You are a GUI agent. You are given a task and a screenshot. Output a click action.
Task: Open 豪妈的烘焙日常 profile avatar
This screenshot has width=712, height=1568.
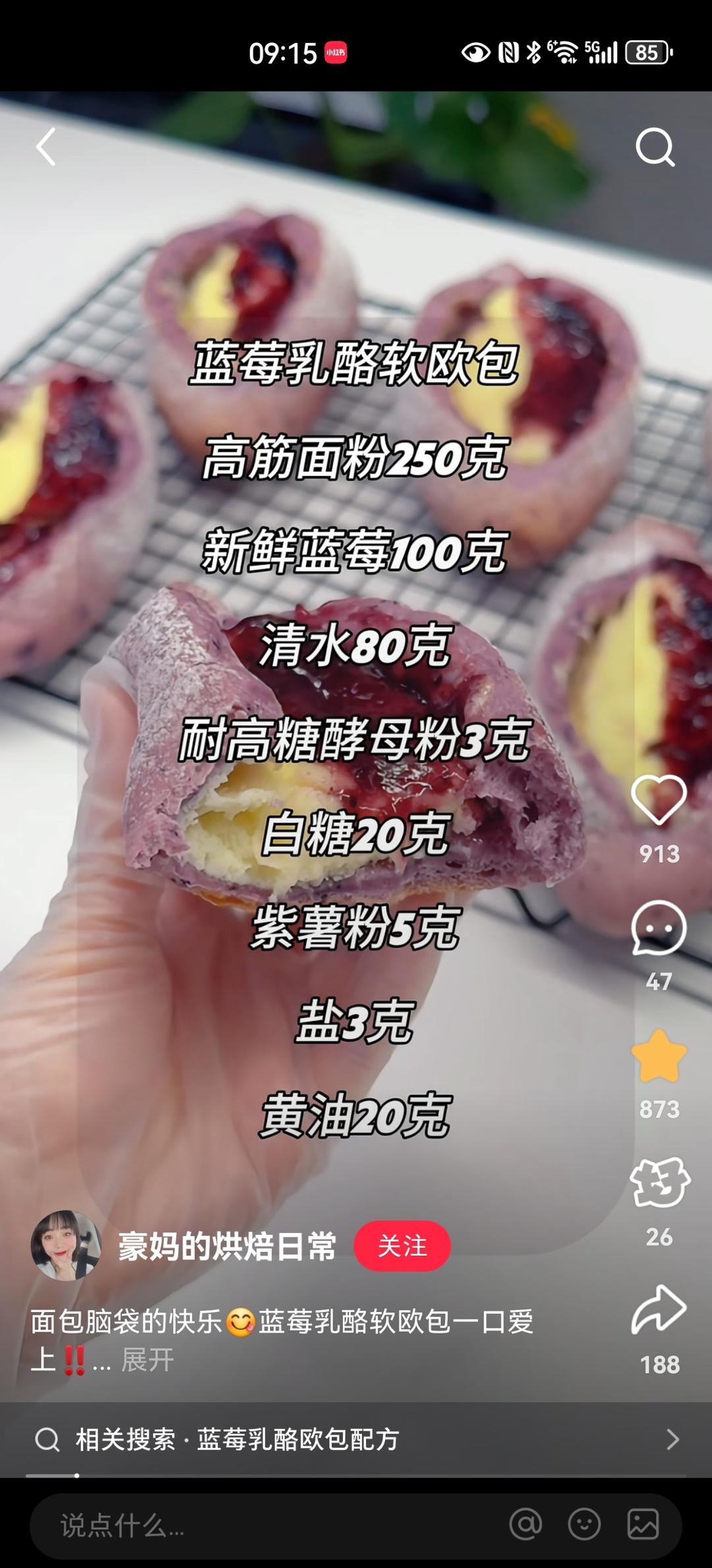(x=66, y=1245)
